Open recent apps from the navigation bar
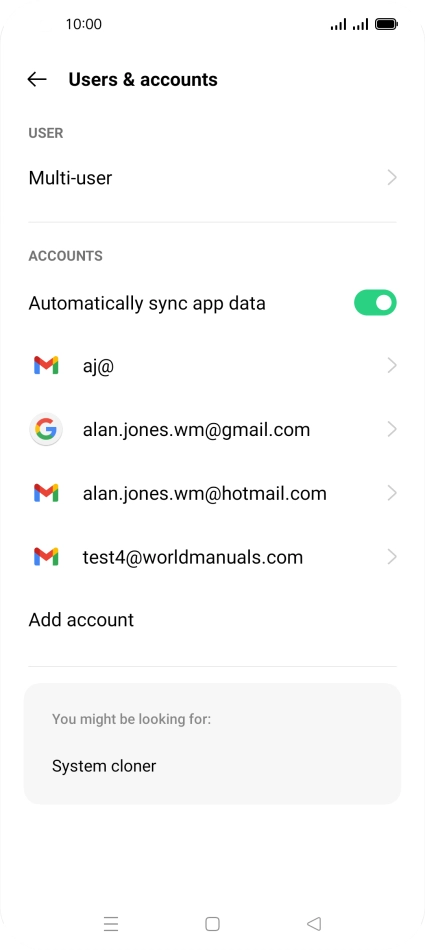Image resolution: width=425 pixels, height=950 pixels. [x=111, y=924]
